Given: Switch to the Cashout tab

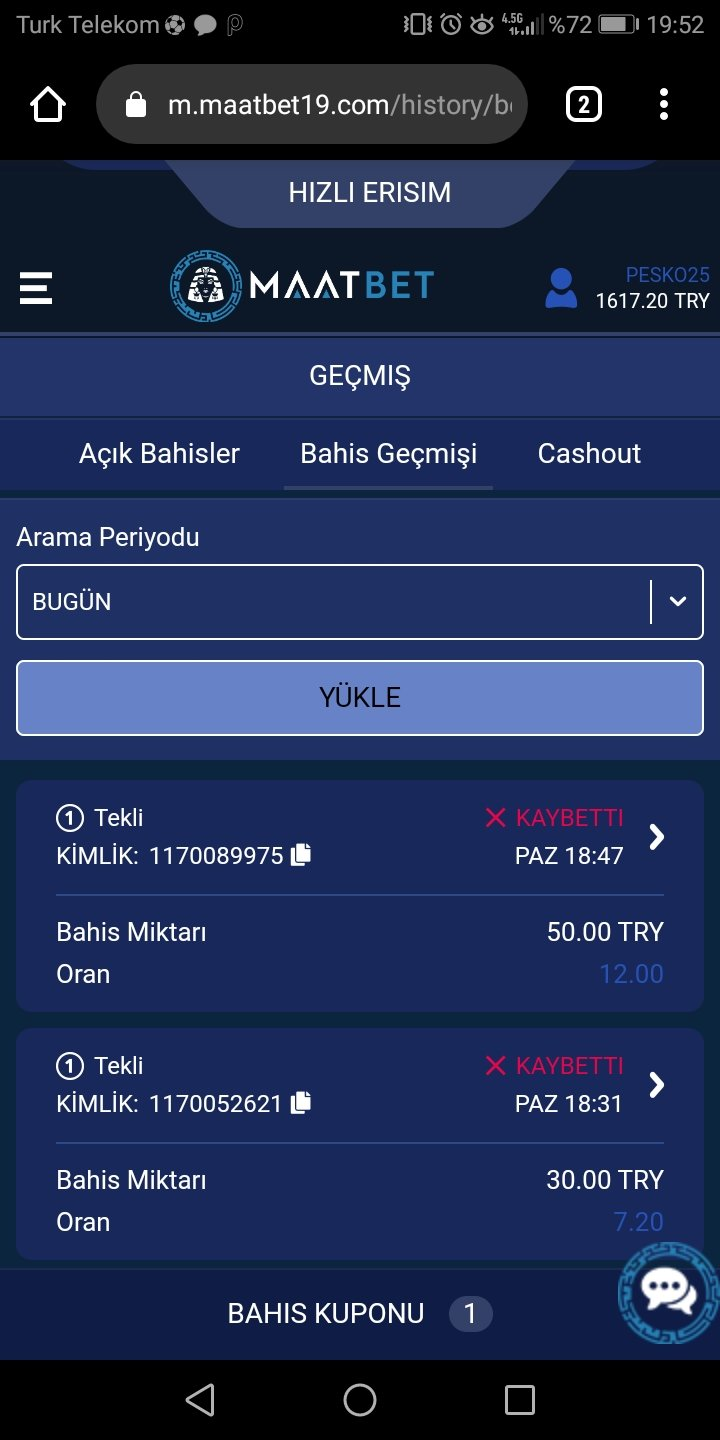Looking at the screenshot, I should tap(589, 453).
